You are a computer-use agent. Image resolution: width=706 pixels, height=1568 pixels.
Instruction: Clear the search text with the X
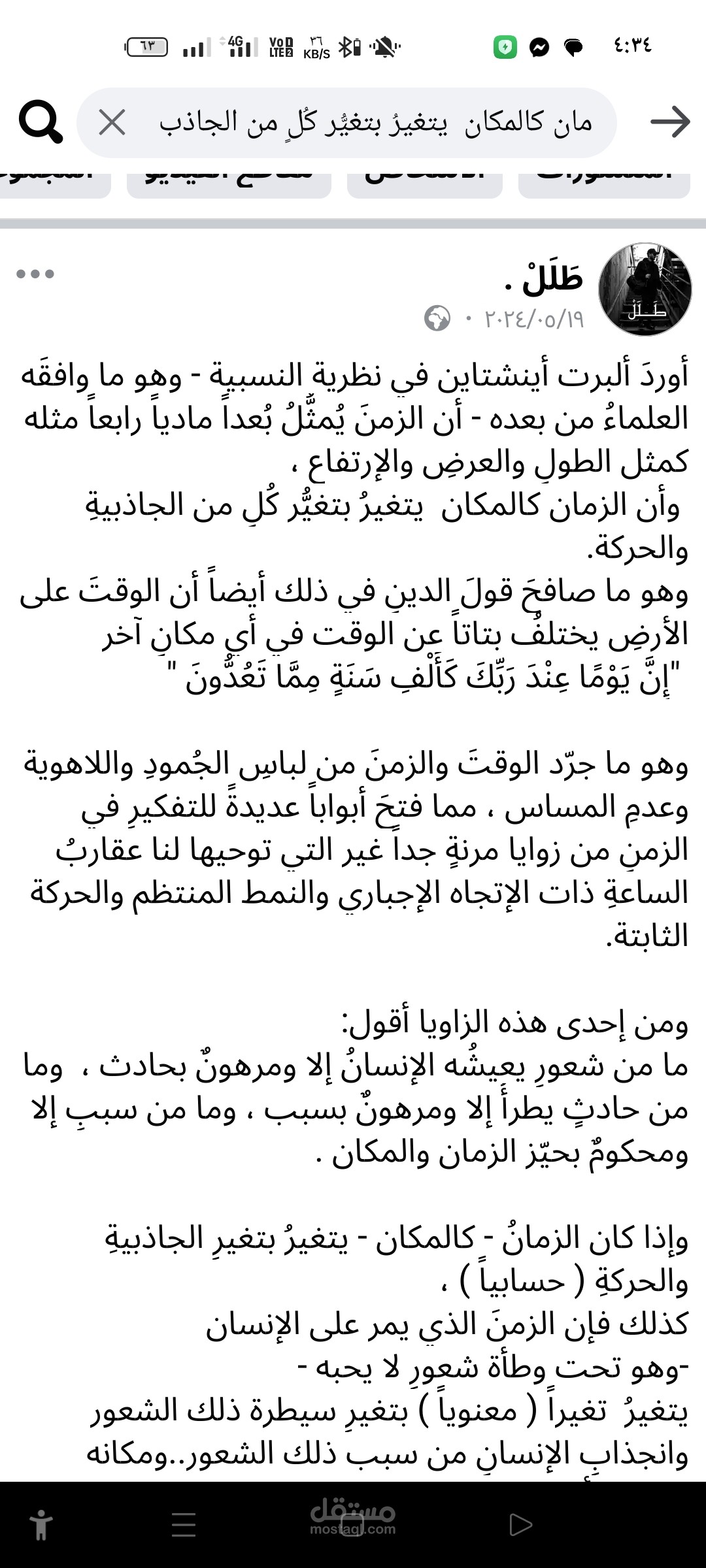click(112, 122)
